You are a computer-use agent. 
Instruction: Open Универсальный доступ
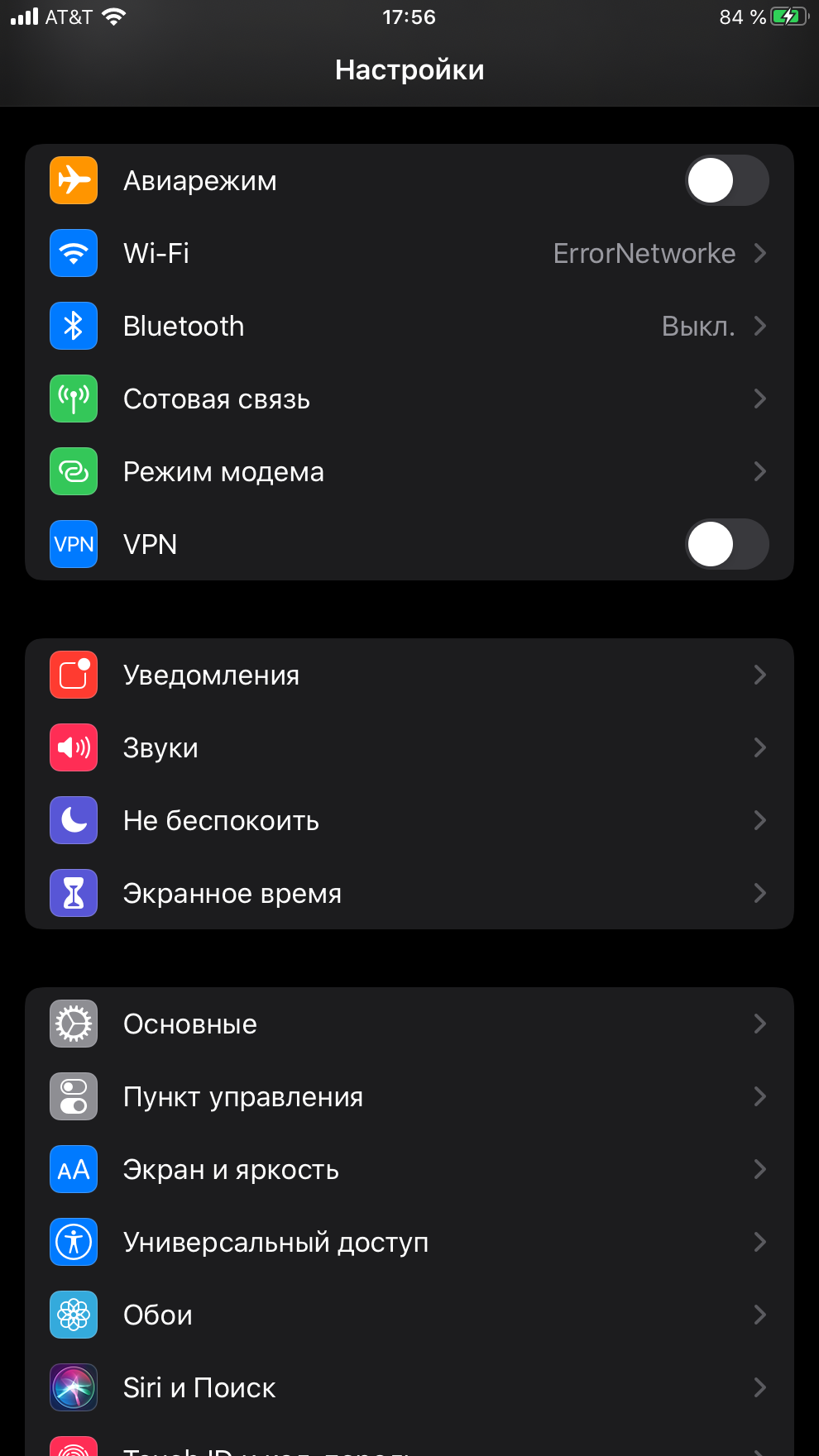coord(409,1242)
